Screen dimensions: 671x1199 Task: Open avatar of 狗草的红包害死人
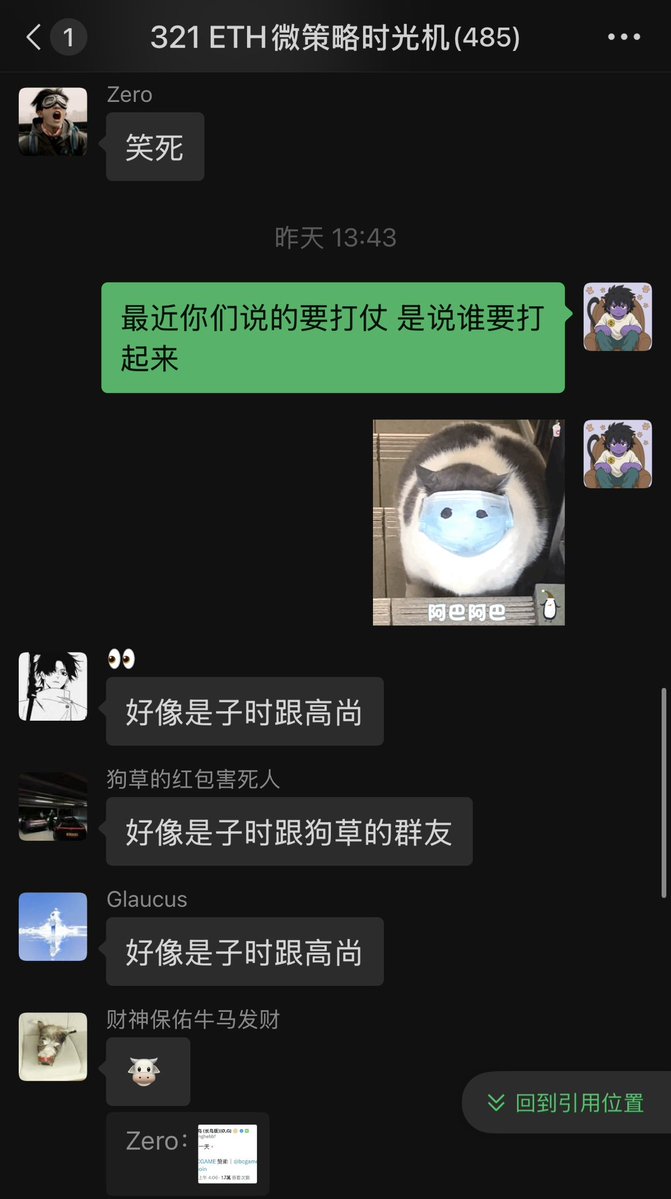[x=53, y=806]
